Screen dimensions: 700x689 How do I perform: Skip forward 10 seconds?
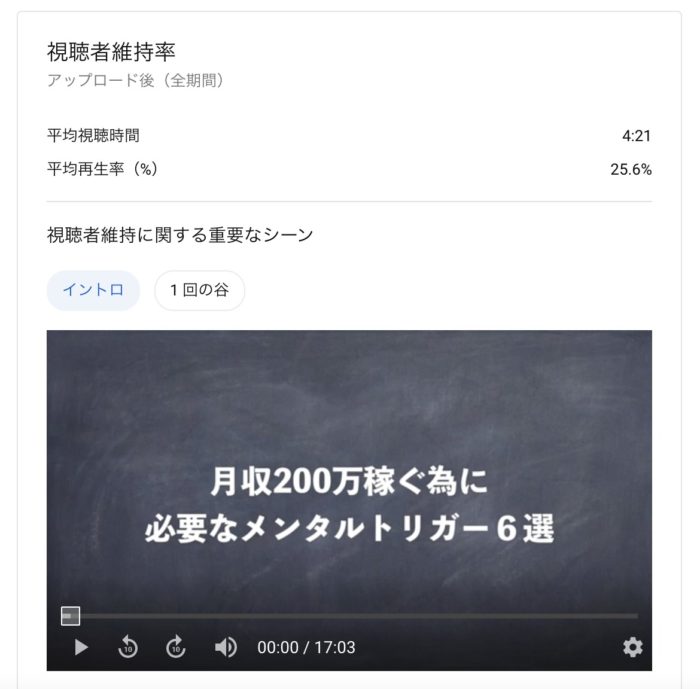tap(176, 647)
